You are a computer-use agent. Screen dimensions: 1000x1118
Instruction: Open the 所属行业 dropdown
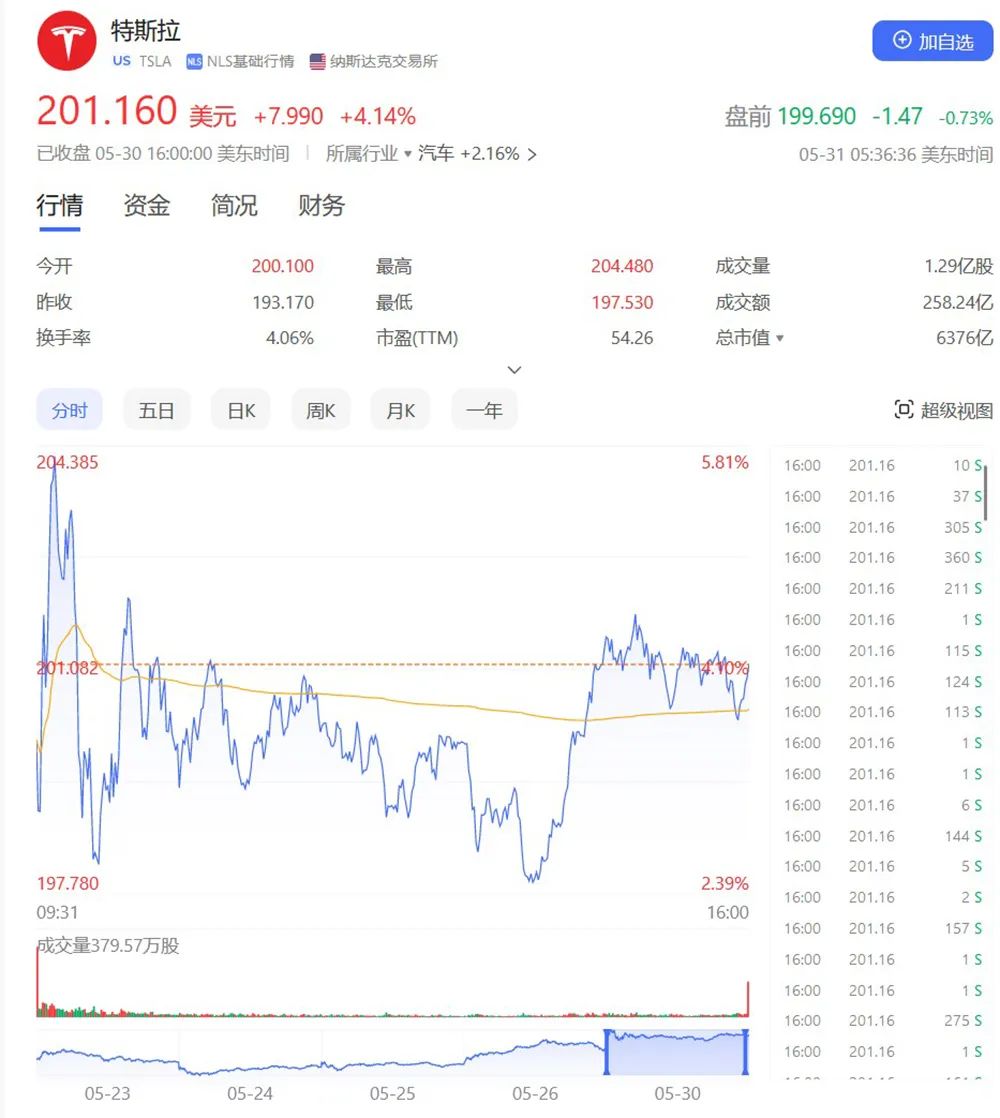pyautogui.click(x=369, y=154)
